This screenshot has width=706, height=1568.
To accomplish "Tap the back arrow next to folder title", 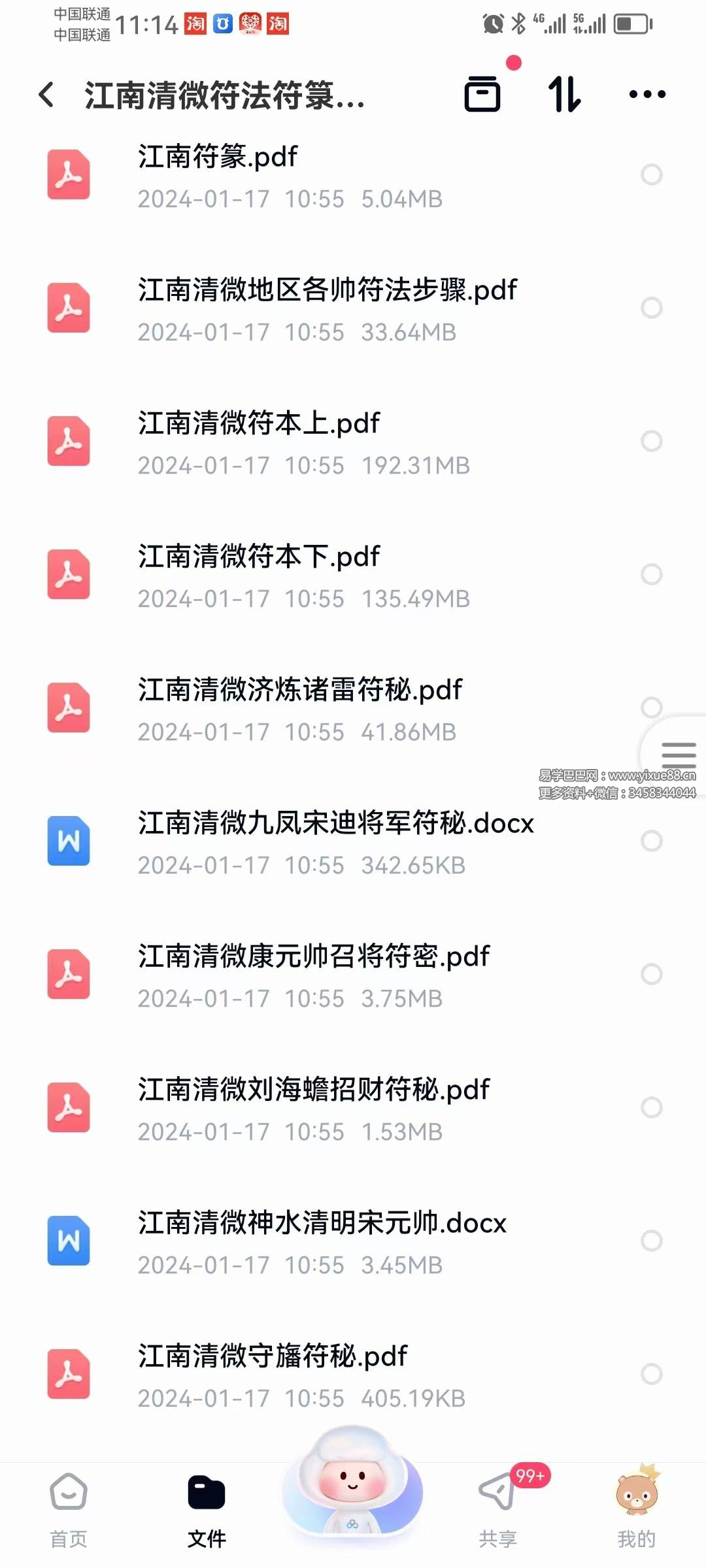I will [x=46, y=95].
